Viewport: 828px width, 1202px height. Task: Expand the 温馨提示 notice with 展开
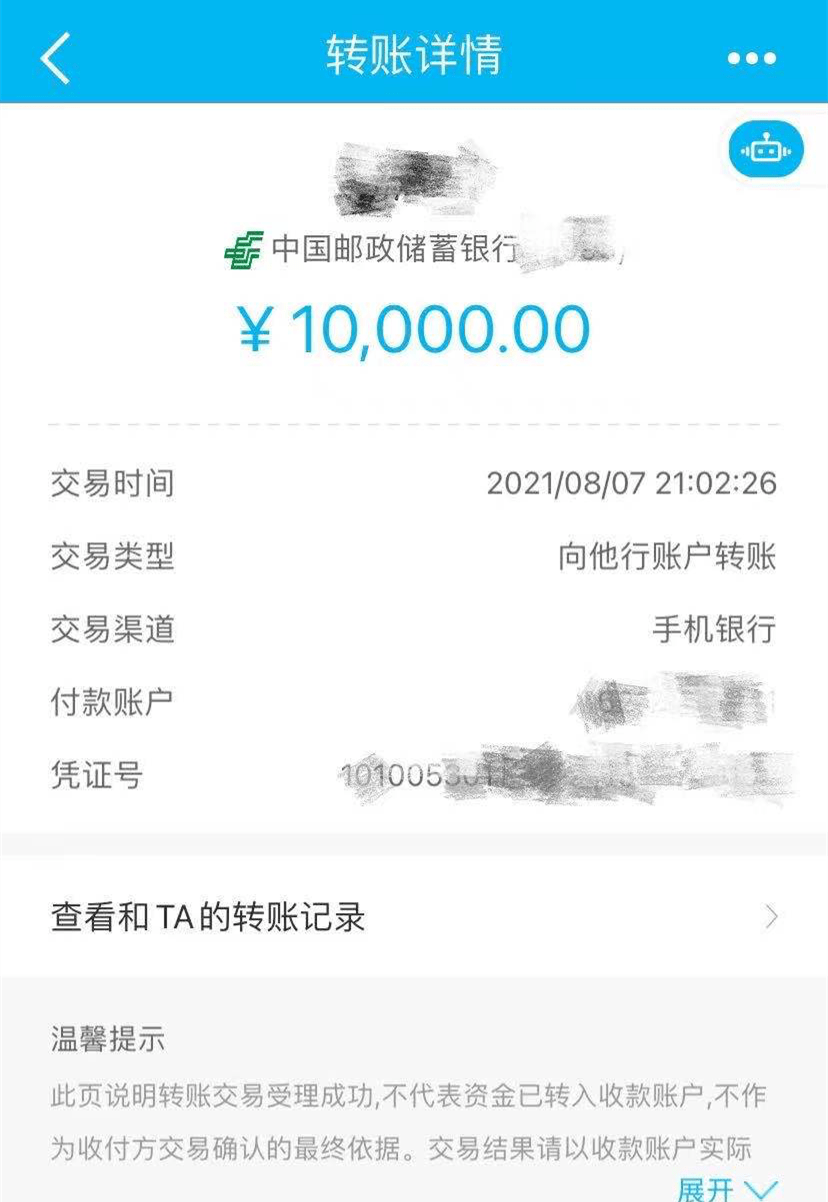click(x=726, y=1189)
